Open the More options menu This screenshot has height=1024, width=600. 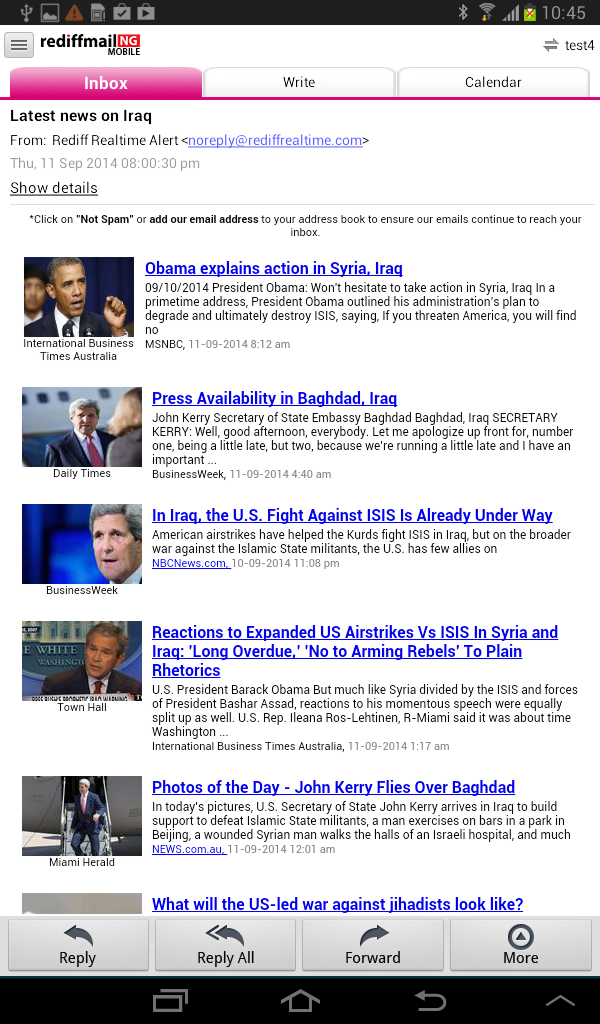[x=520, y=945]
